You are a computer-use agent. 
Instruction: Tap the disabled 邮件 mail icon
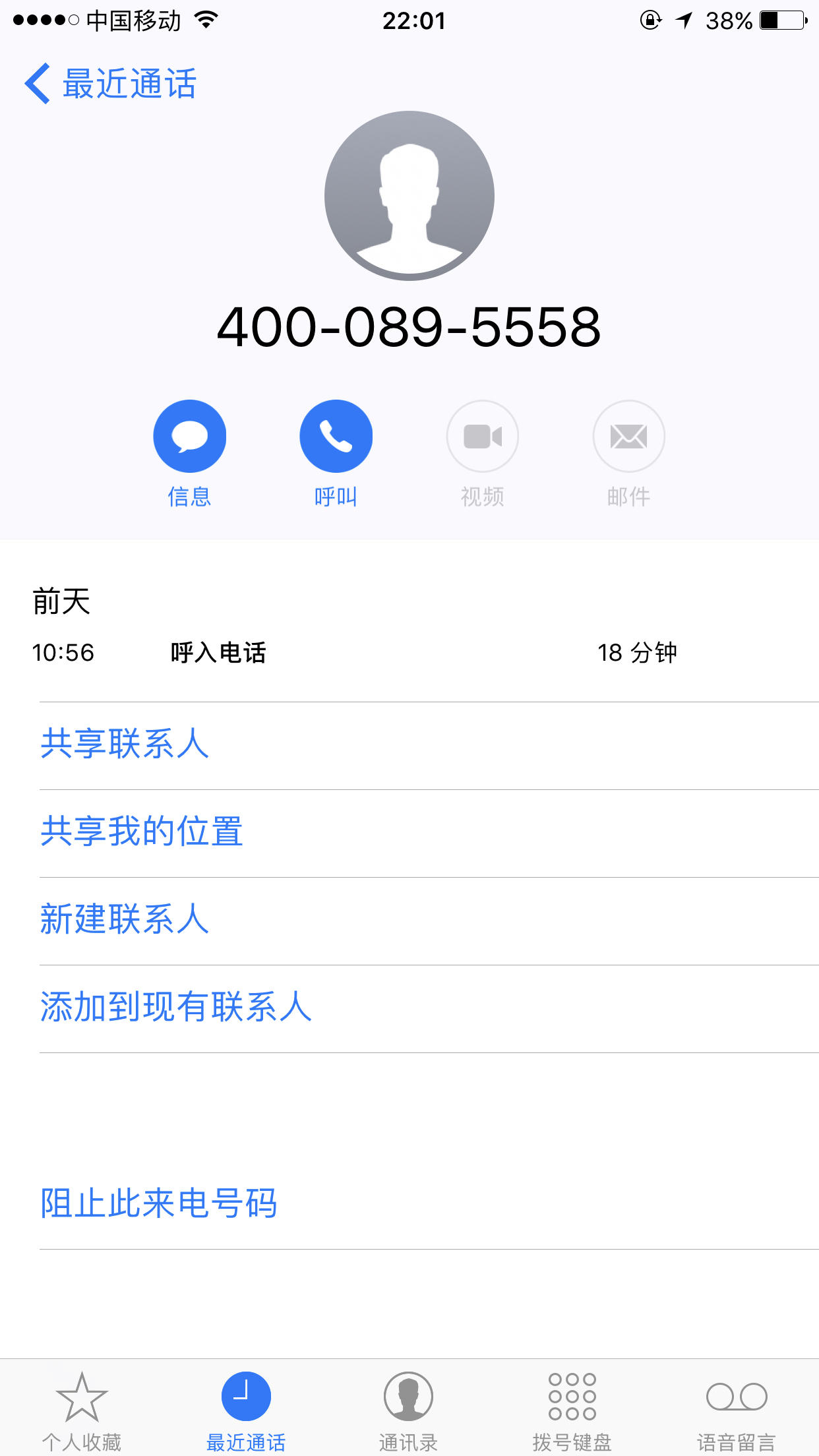(628, 436)
